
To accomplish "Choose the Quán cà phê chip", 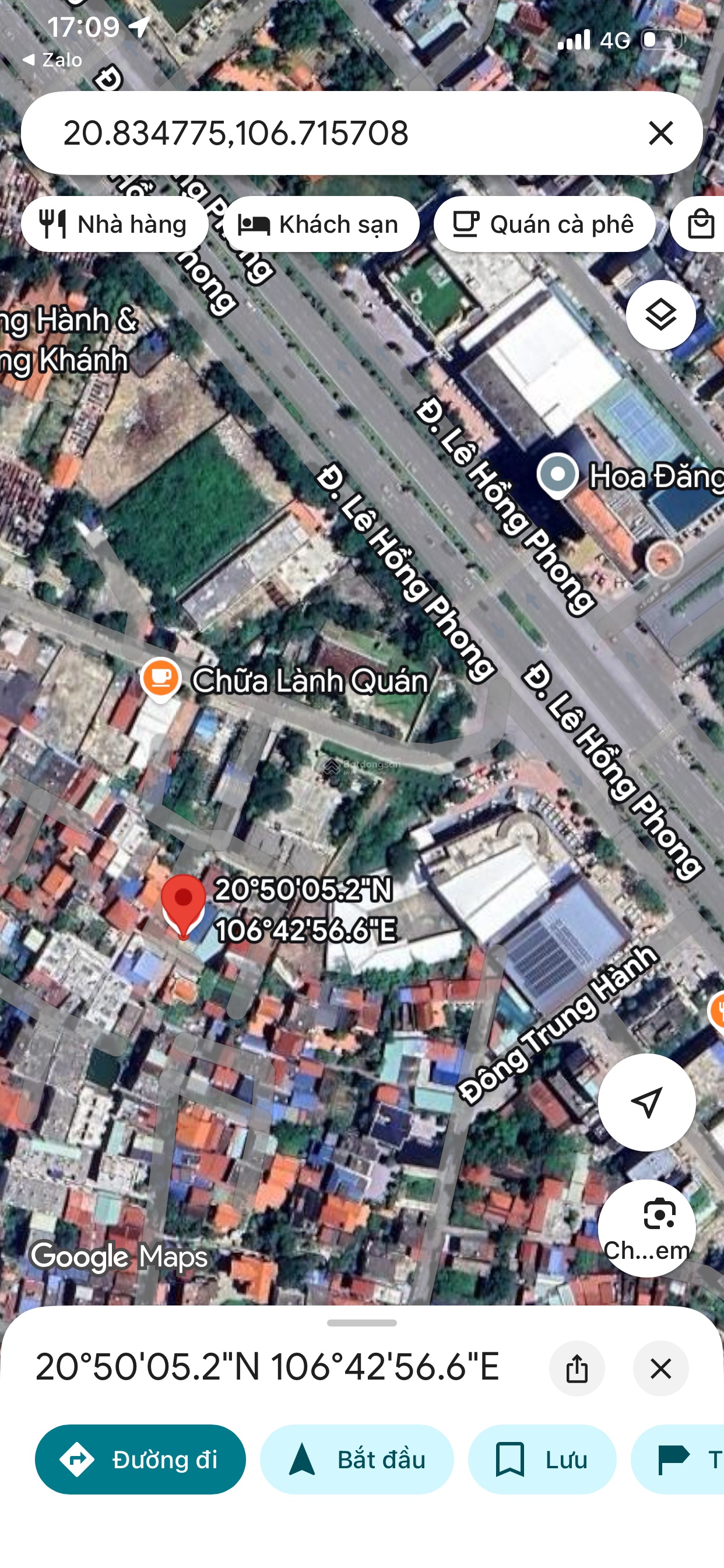I will coord(544,225).
